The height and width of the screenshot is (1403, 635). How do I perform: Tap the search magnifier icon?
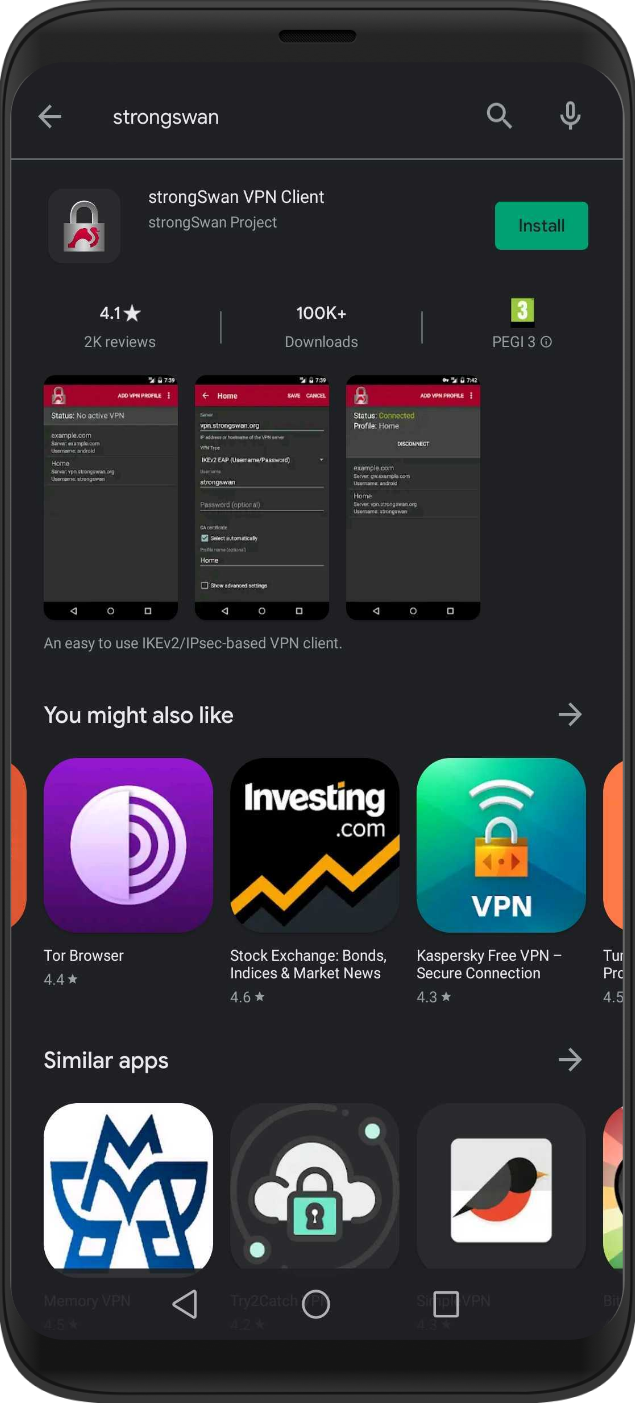coord(499,116)
